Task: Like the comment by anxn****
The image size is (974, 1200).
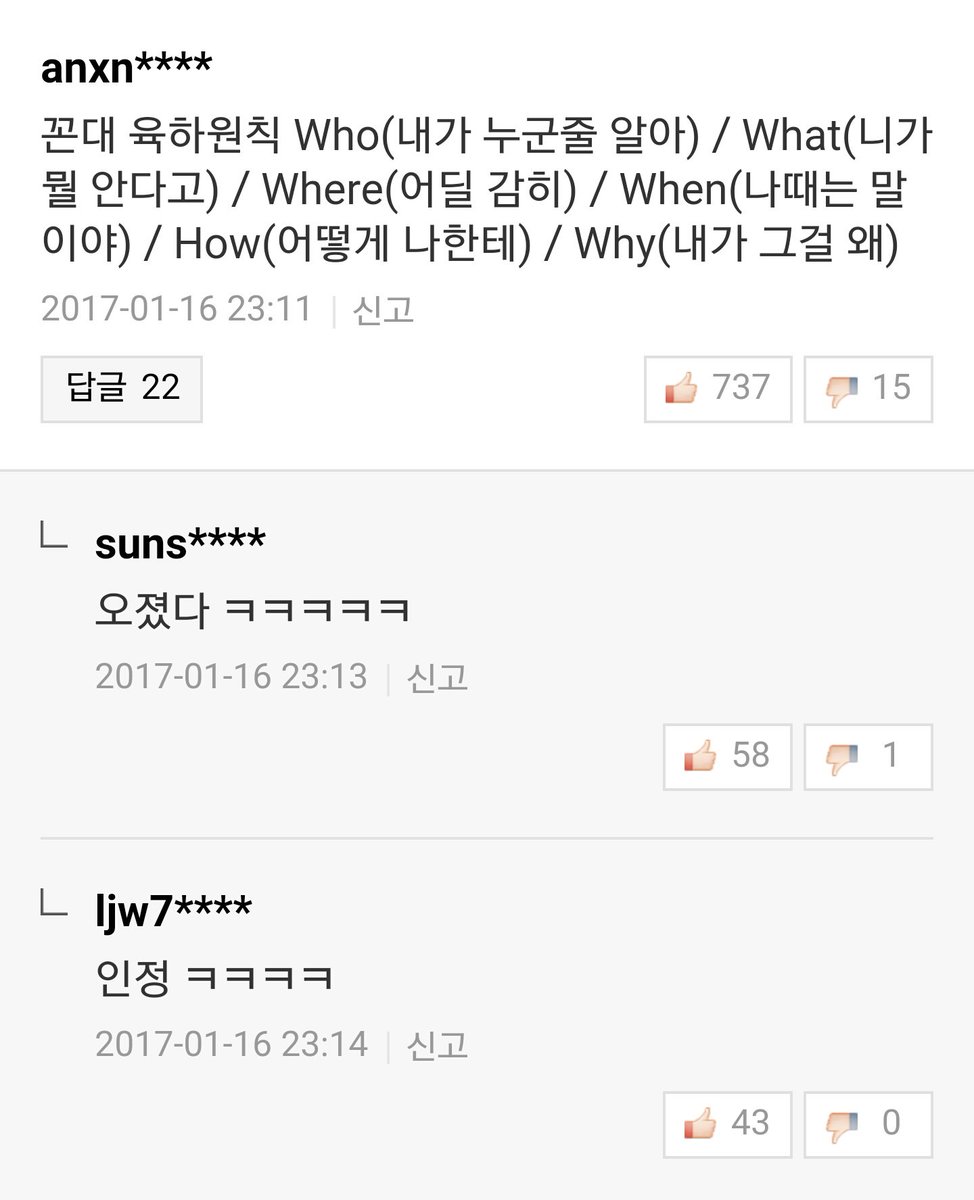Action: click(718, 388)
